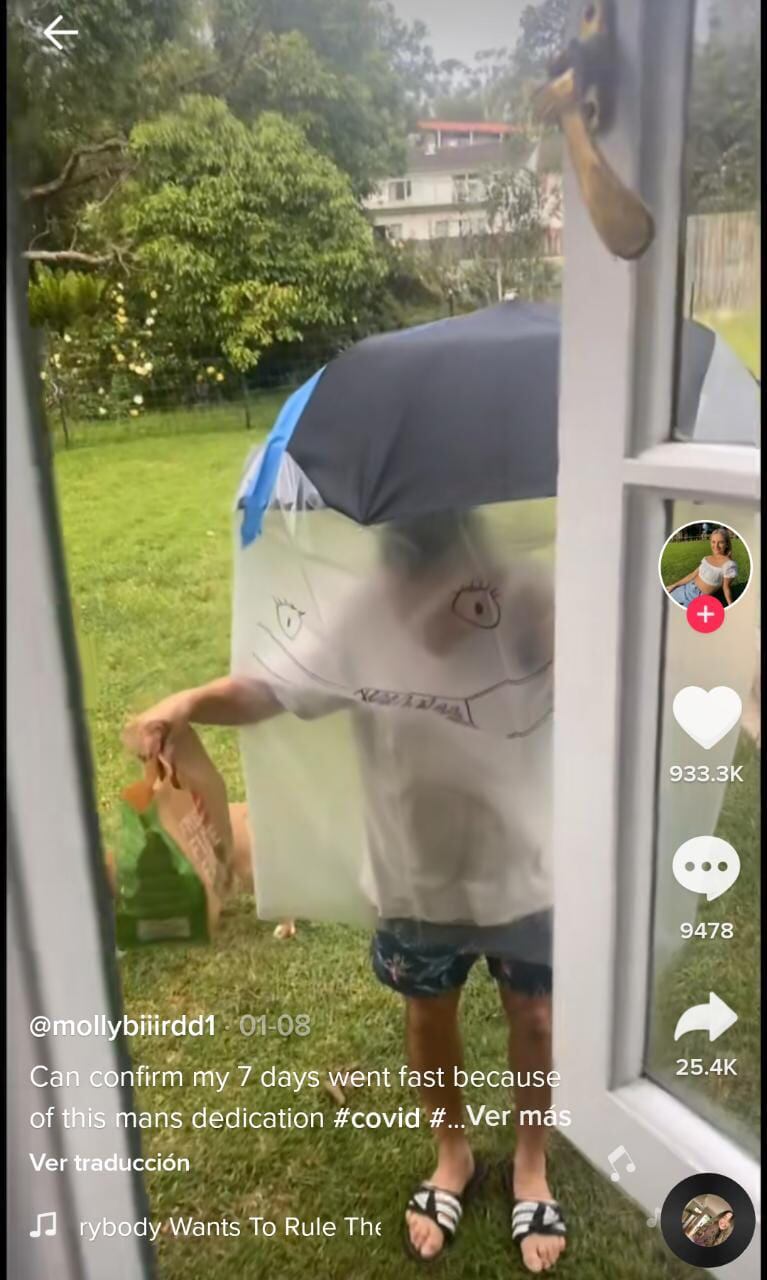
Task: Go back using the top arrow
Action: pyautogui.click(x=59, y=33)
